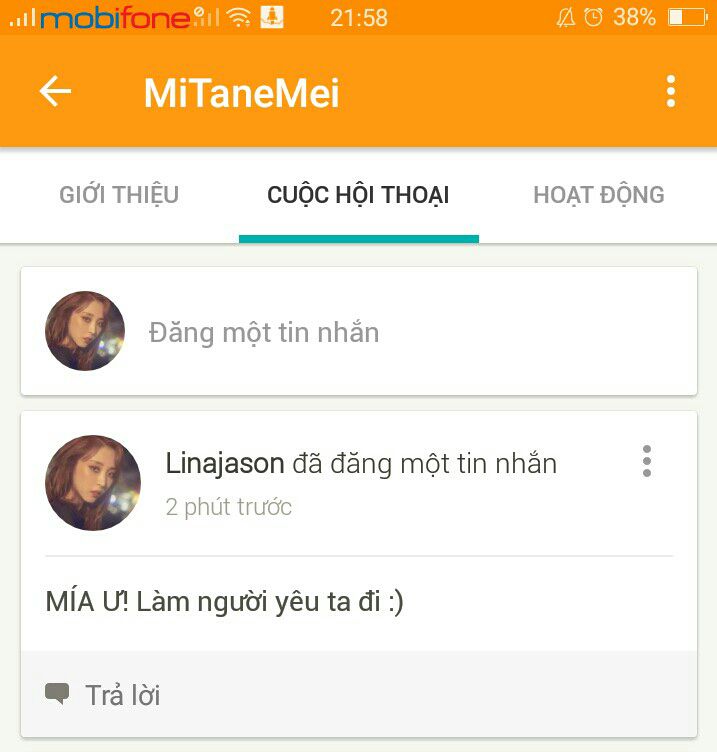Switch to the Giới thiệu tab
The height and width of the screenshot is (752, 717).
pyautogui.click(x=119, y=195)
